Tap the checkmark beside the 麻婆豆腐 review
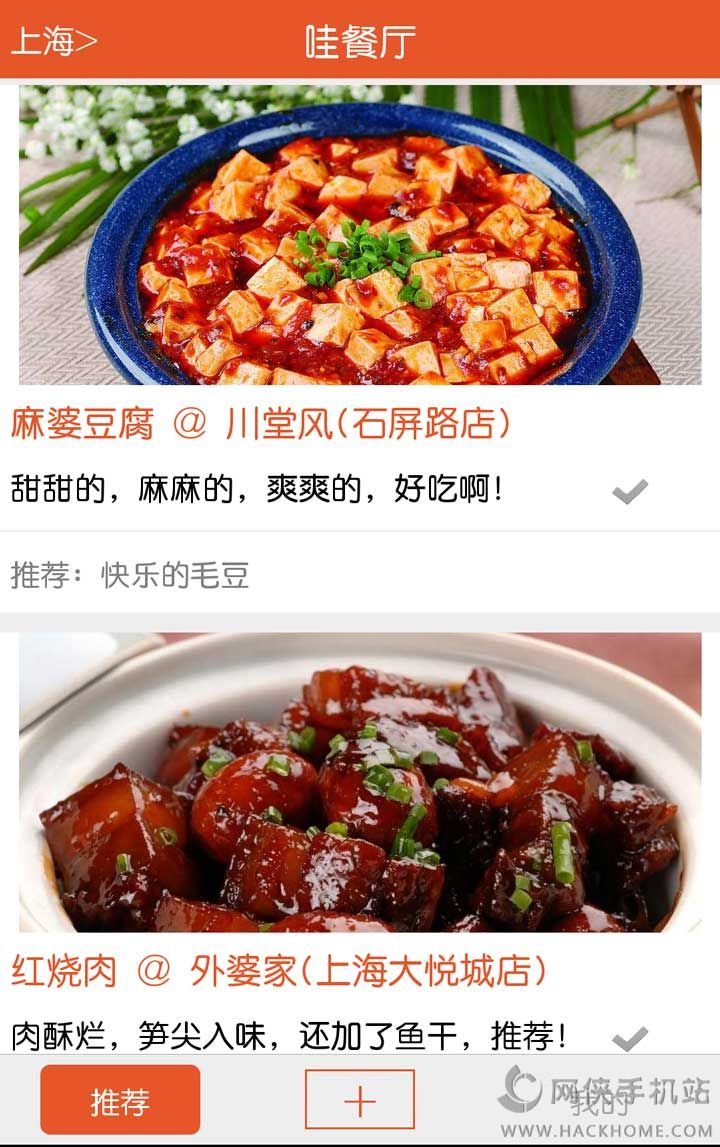This screenshot has height=1147, width=720. pyautogui.click(x=630, y=491)
